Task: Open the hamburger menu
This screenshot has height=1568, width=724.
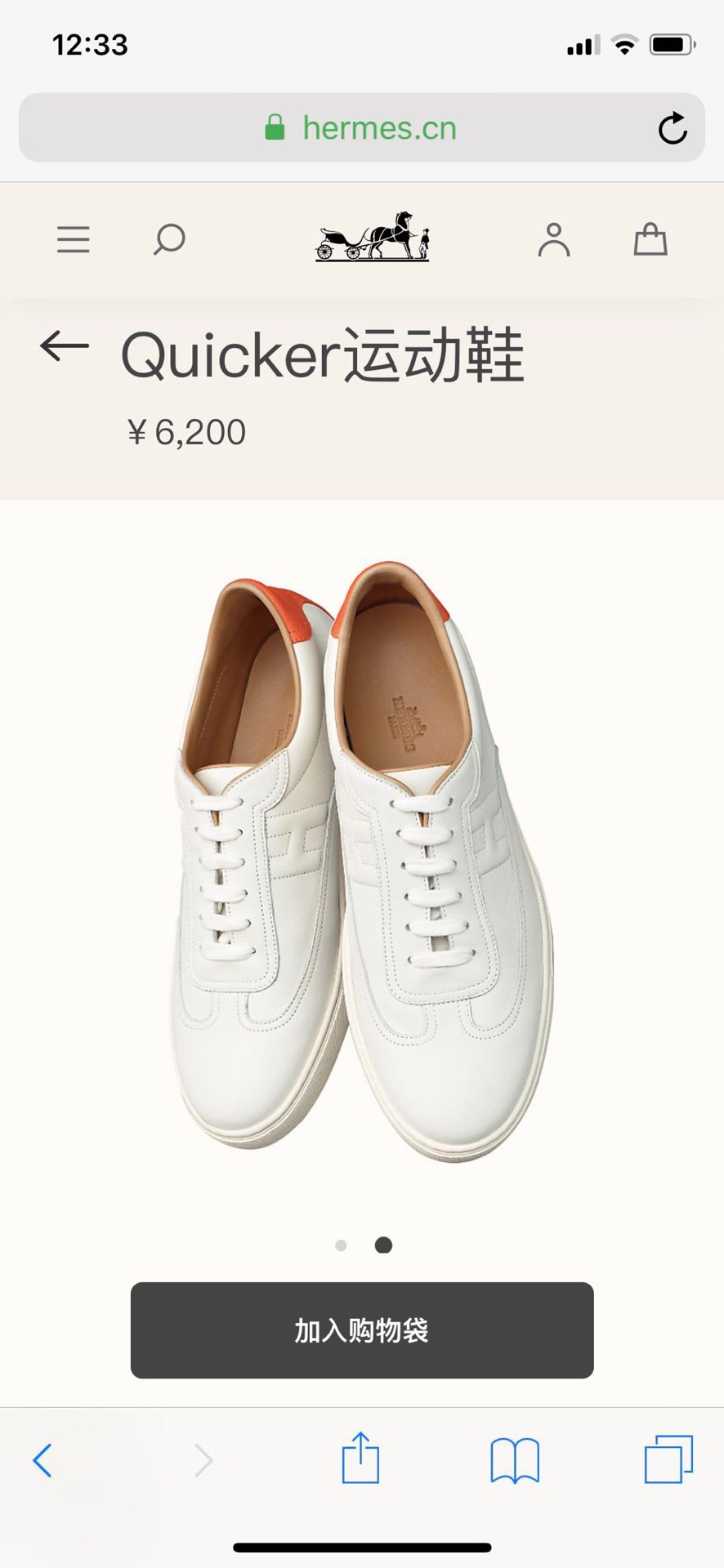Action: [74, 240]
